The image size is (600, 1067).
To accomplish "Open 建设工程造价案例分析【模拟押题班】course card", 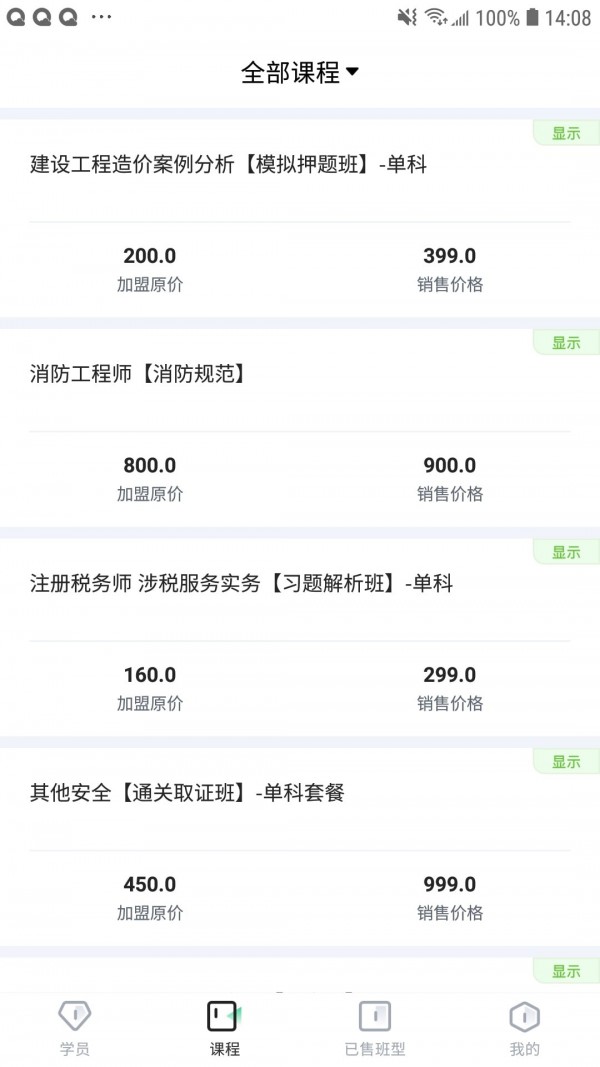I will click(229, 165).
